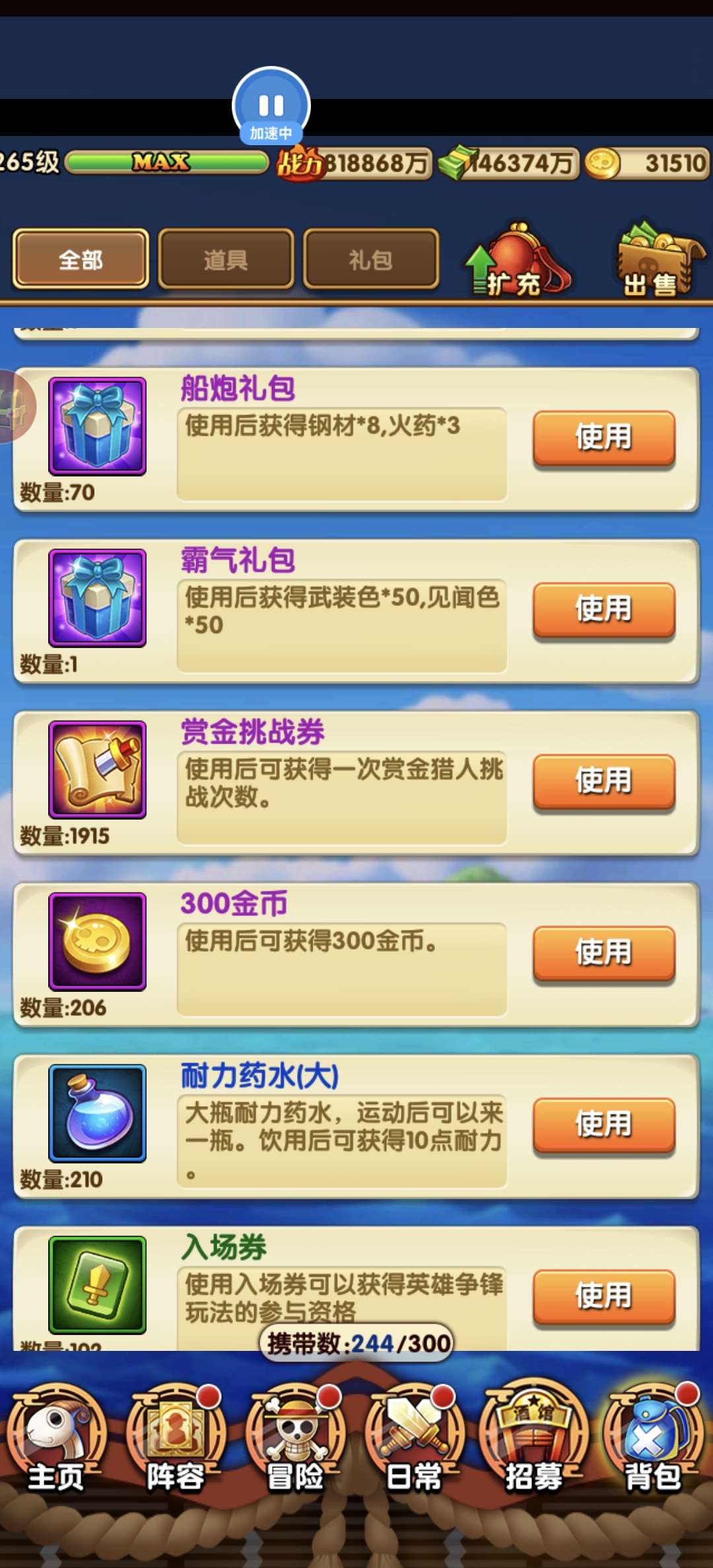The width and height of the screenshot is (713, 1568).
Task: Switch to the 全部 tab
Action: tap(81, 259)
